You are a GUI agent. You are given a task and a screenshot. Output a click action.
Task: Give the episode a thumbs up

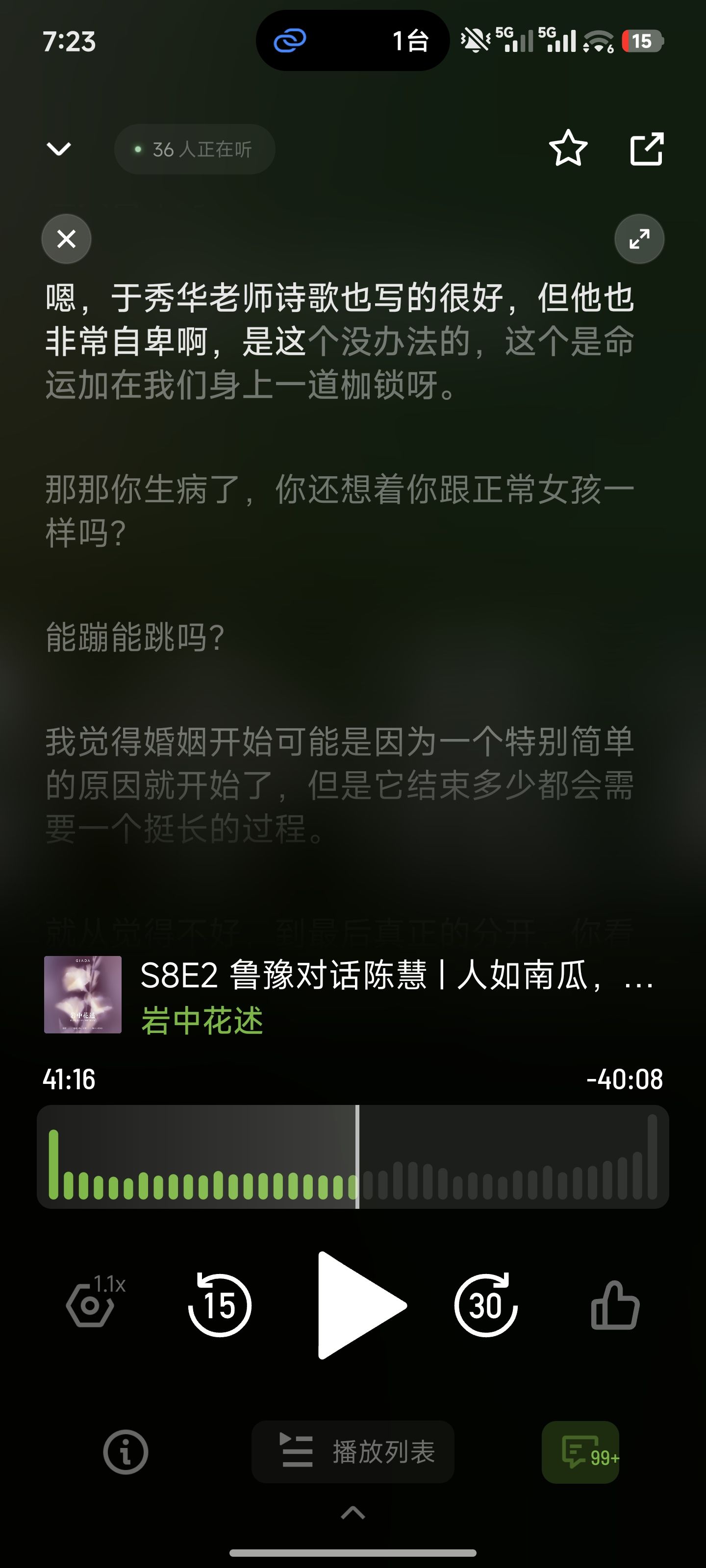(x=615, y=1305)
